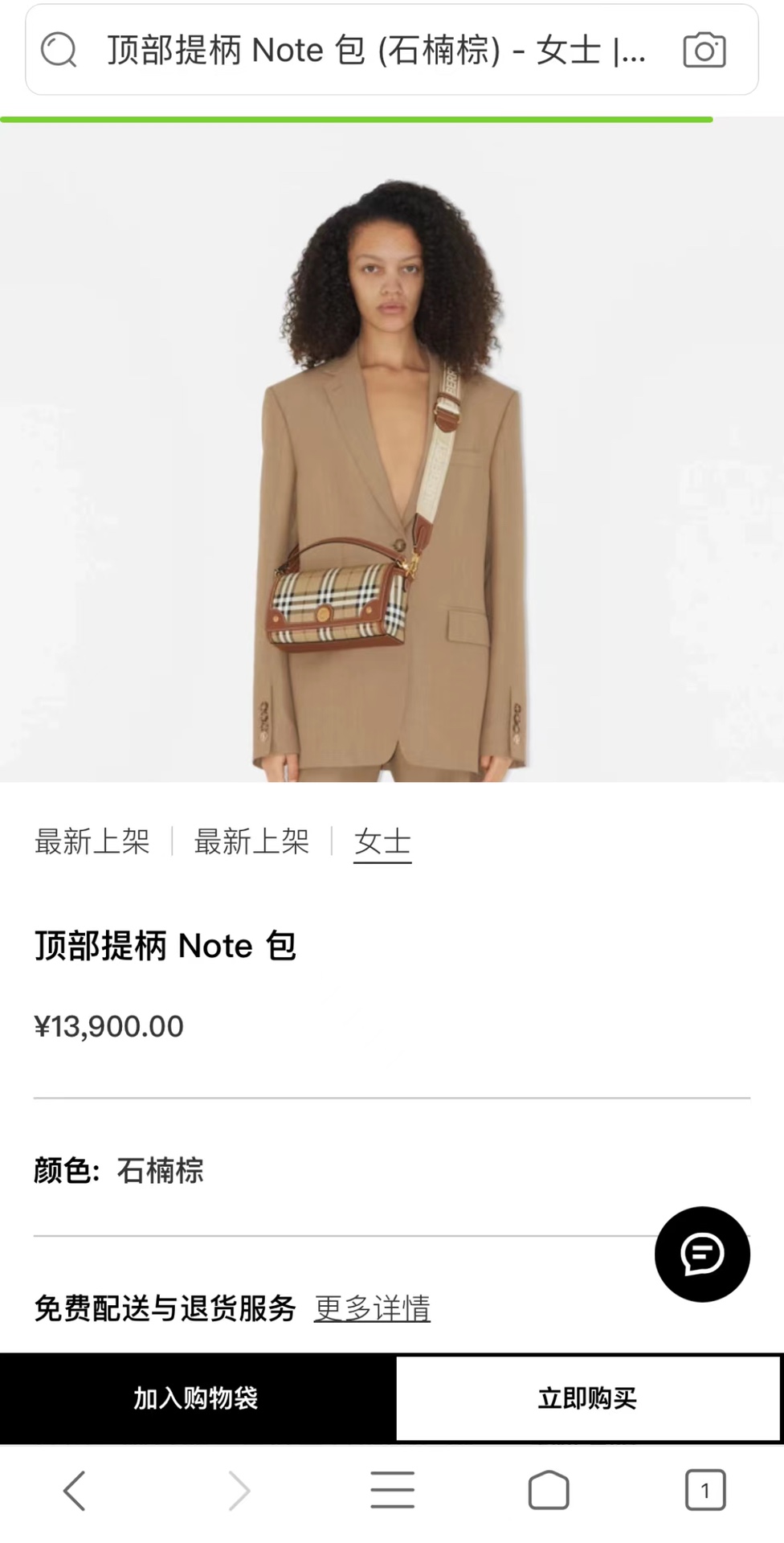Tap the 立即购买 button
784x1543 pixels.
(x=587, y=1398)
